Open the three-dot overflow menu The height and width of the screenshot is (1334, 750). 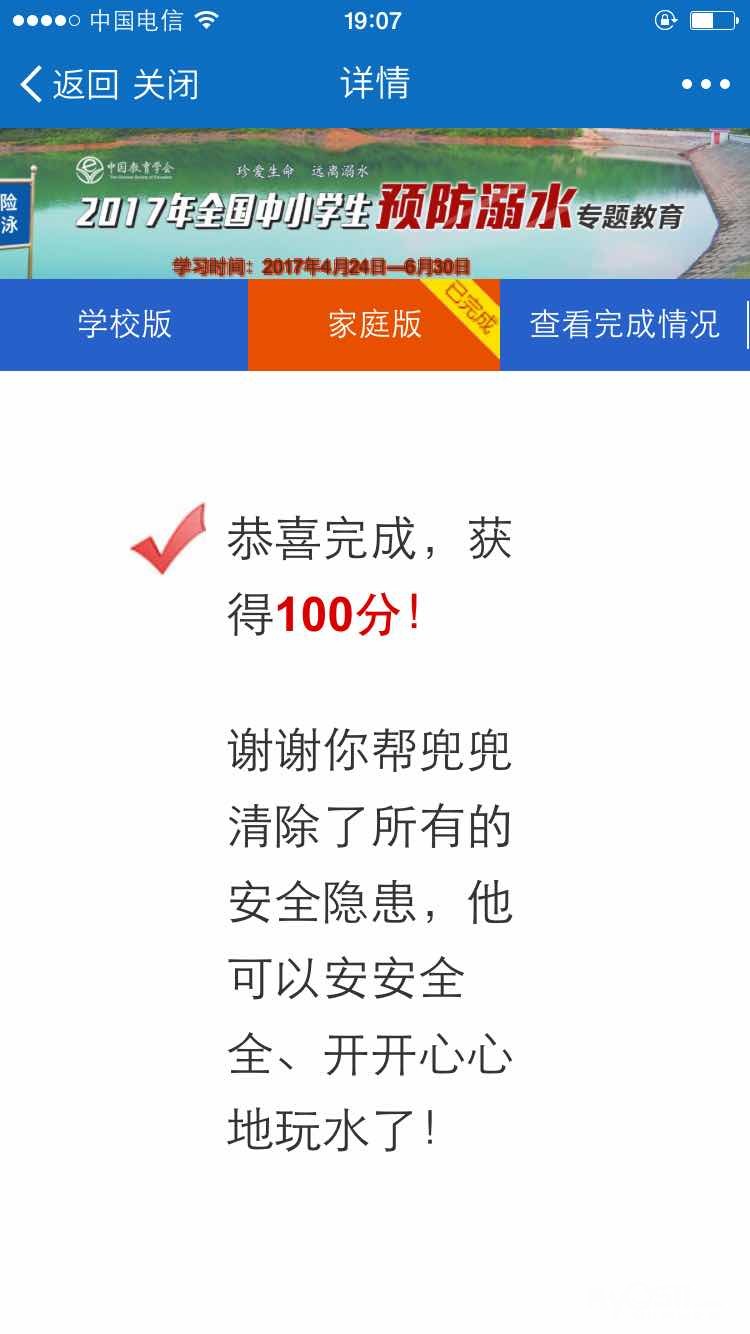click(706, 85)
